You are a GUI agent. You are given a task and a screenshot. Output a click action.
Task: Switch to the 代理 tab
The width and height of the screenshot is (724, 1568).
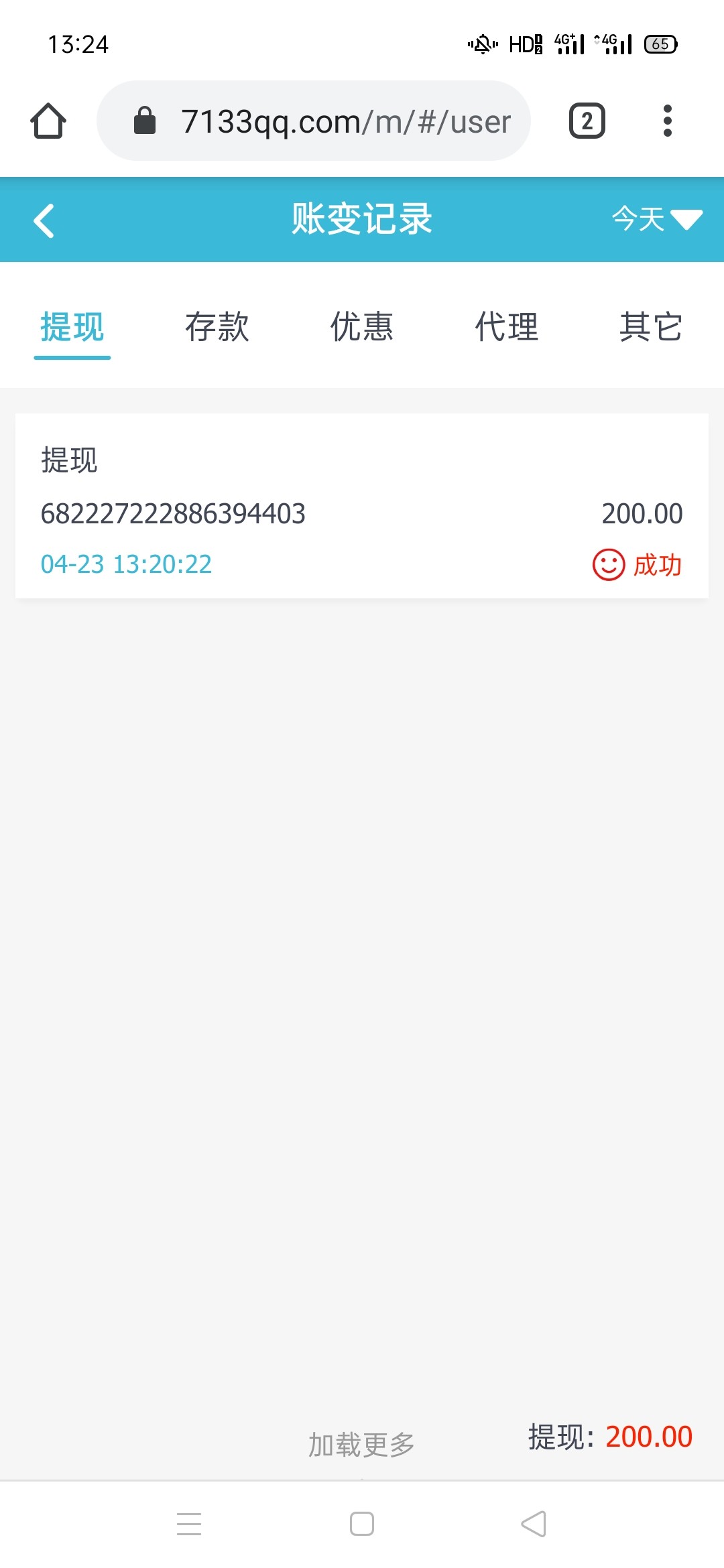[507, 327]
